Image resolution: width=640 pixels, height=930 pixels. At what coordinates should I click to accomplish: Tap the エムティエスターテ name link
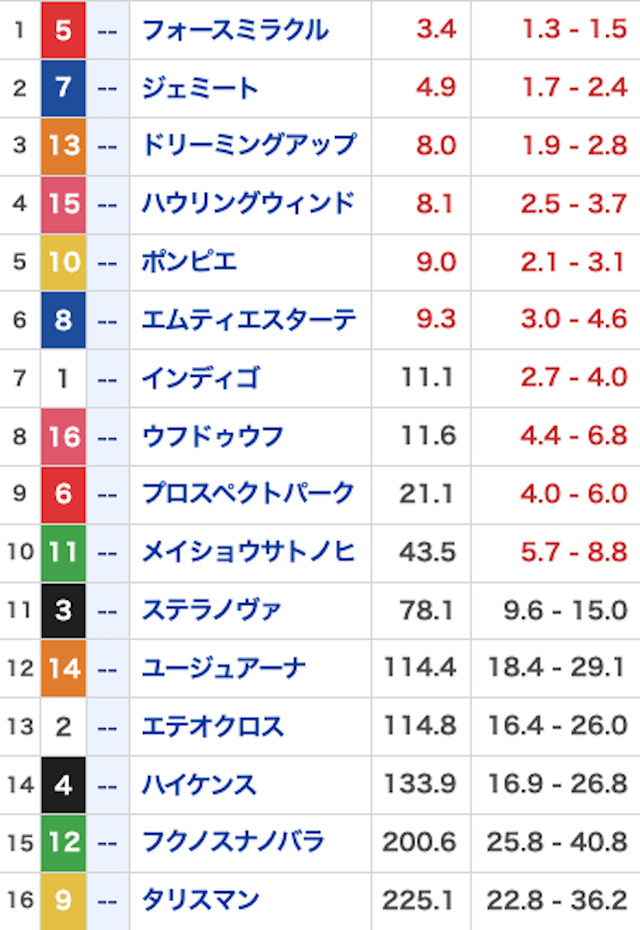tap(248, 319)
